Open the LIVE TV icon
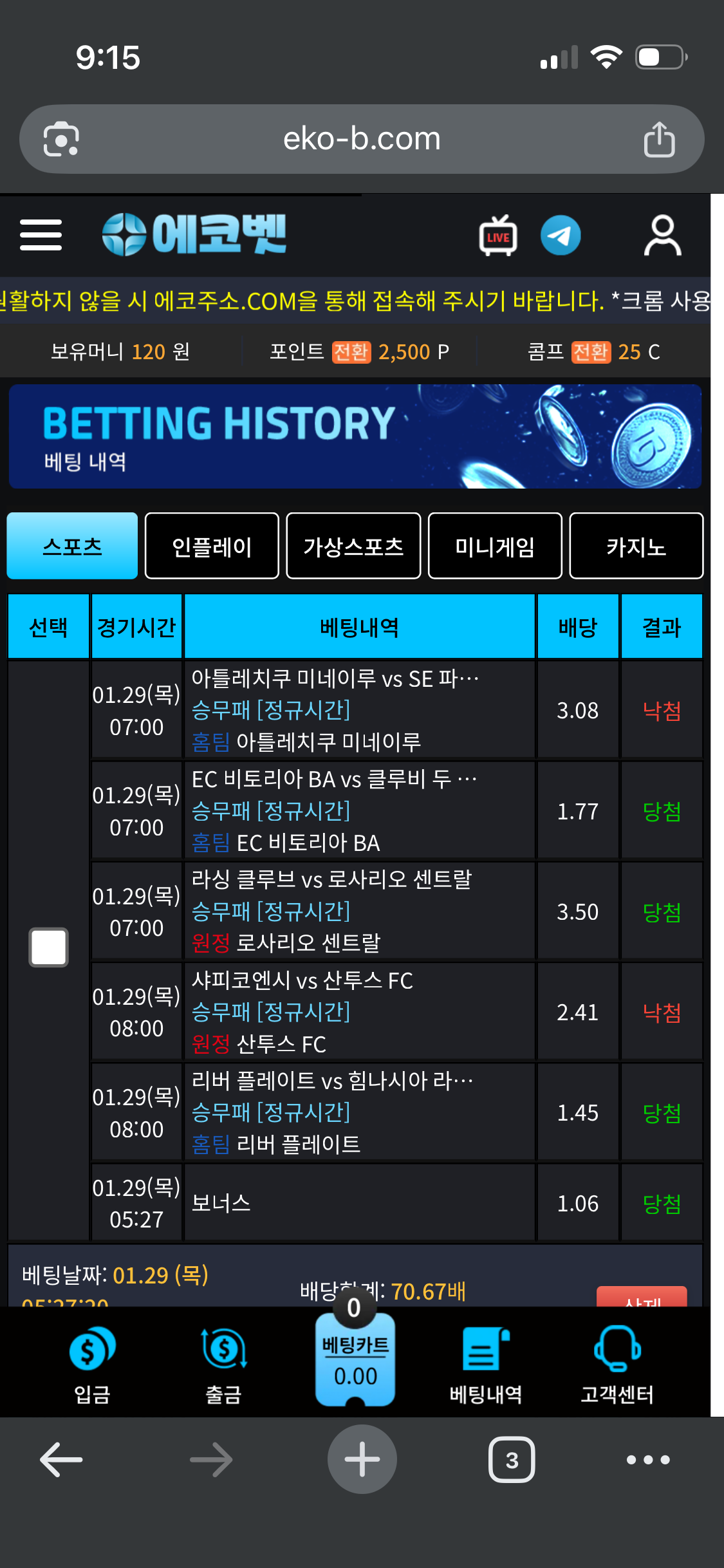The image size is (724, 1568). [x=497, y=236]
